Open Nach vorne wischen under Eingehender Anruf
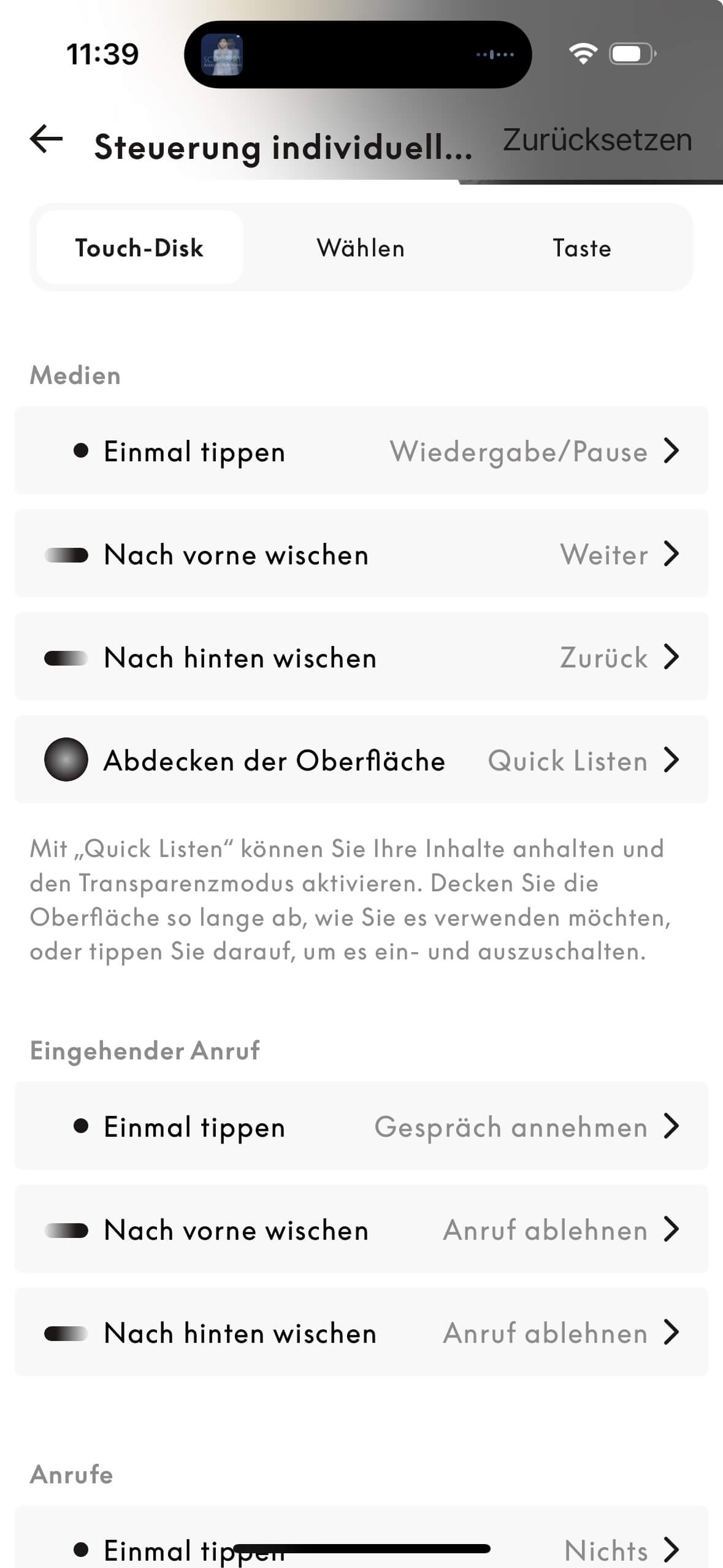 361,1229
